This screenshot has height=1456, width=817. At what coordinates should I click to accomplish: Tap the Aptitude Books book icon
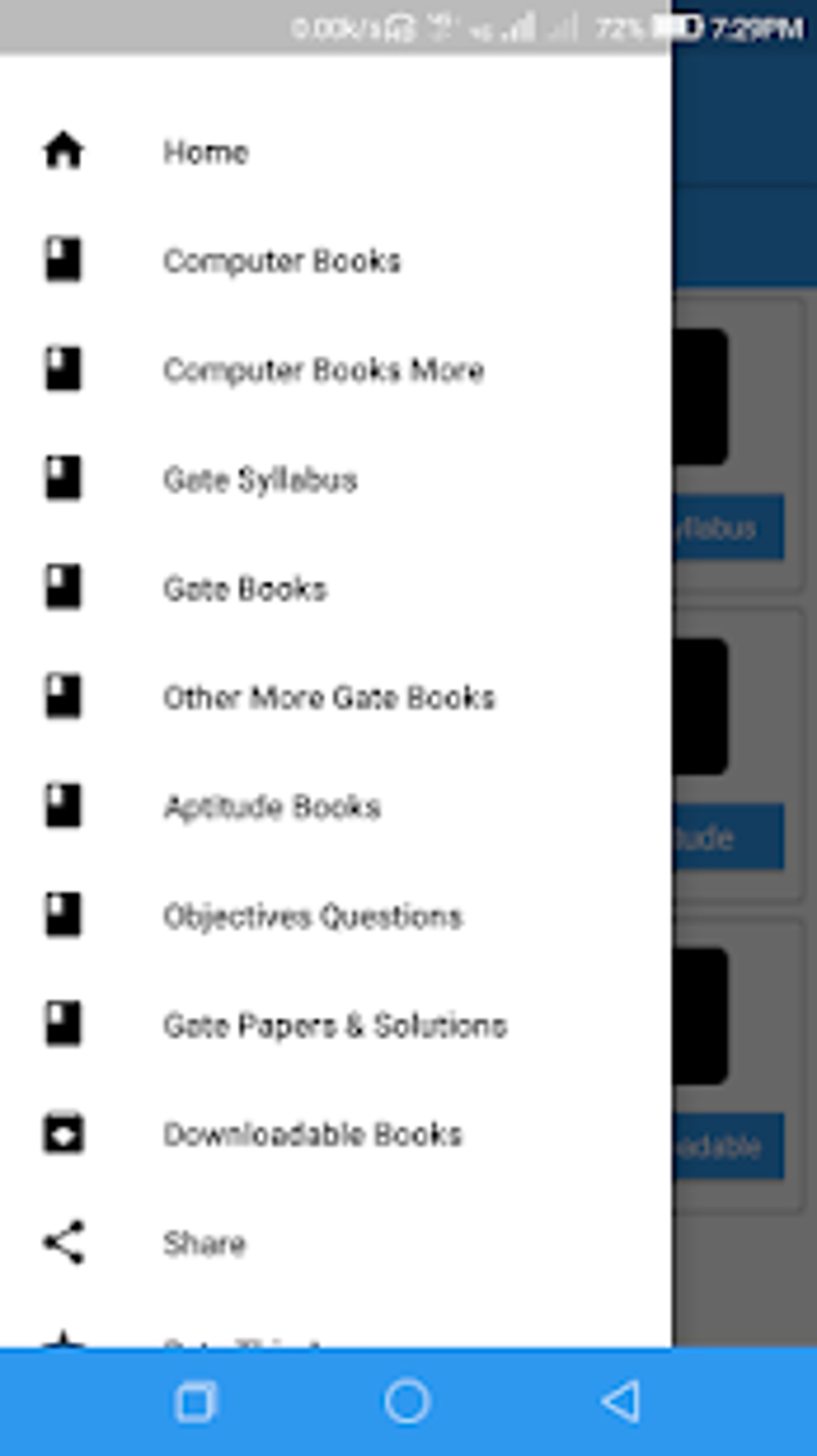click(63, 807)
